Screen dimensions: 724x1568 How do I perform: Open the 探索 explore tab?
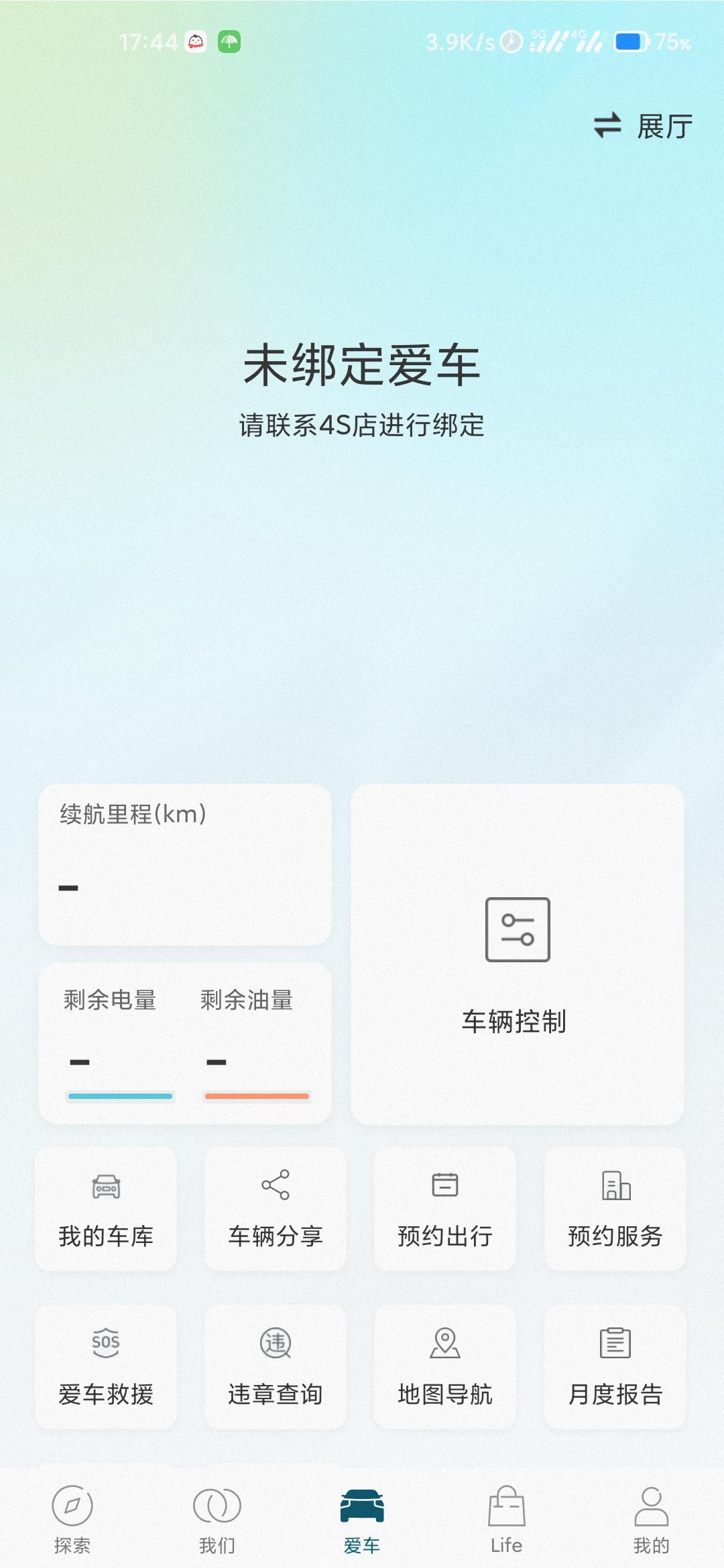[72, 1521]
